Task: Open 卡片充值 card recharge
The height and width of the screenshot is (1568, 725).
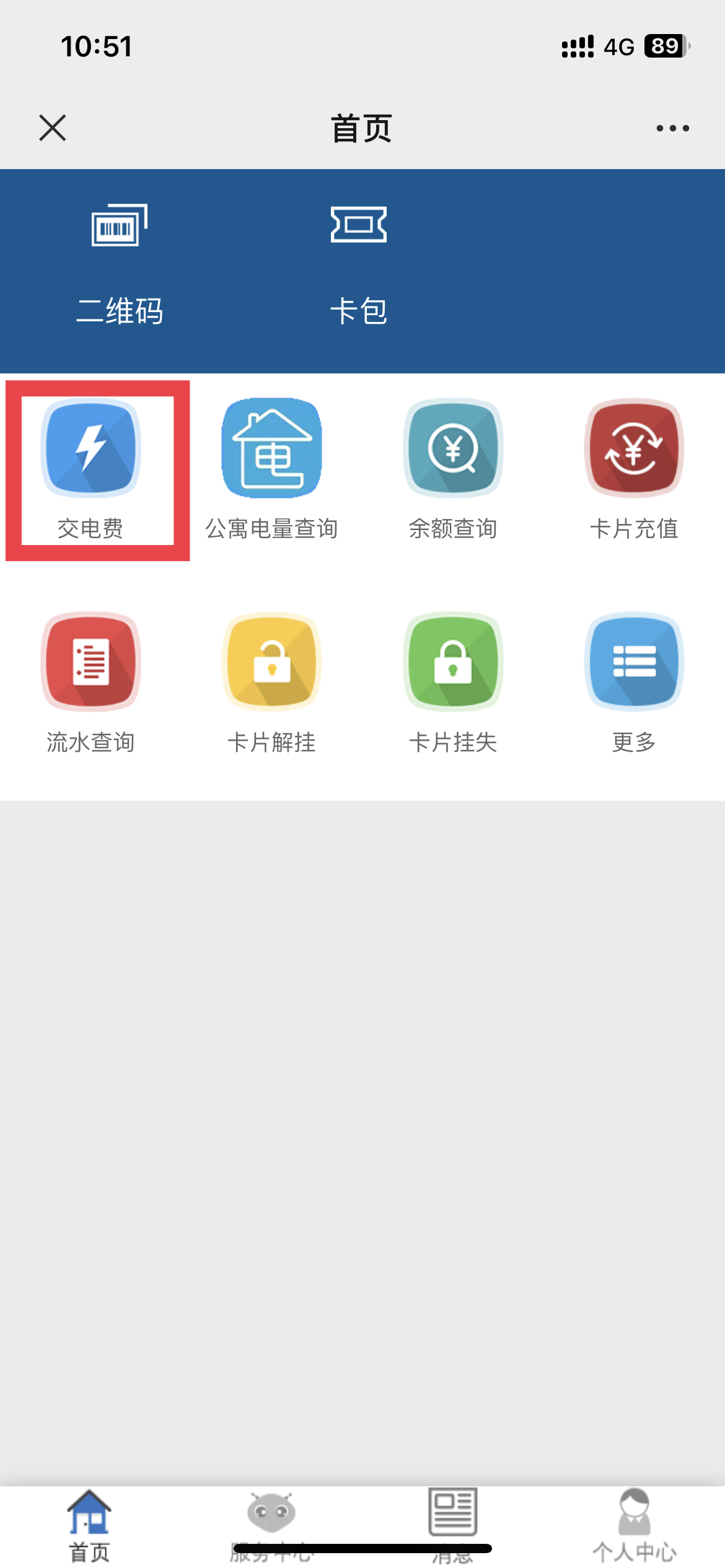Action: [x=634, y=470]
